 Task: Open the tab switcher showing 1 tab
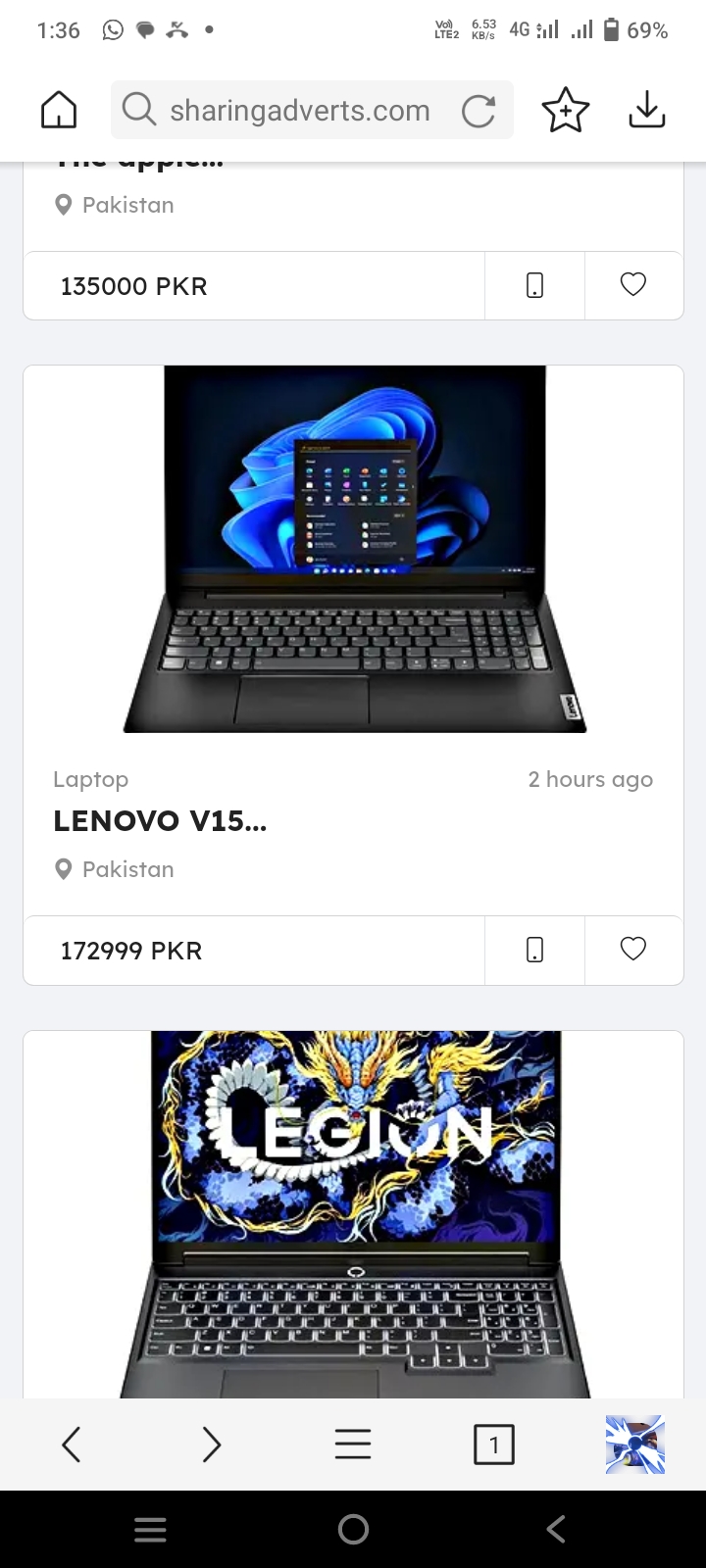pos(493,1445)
